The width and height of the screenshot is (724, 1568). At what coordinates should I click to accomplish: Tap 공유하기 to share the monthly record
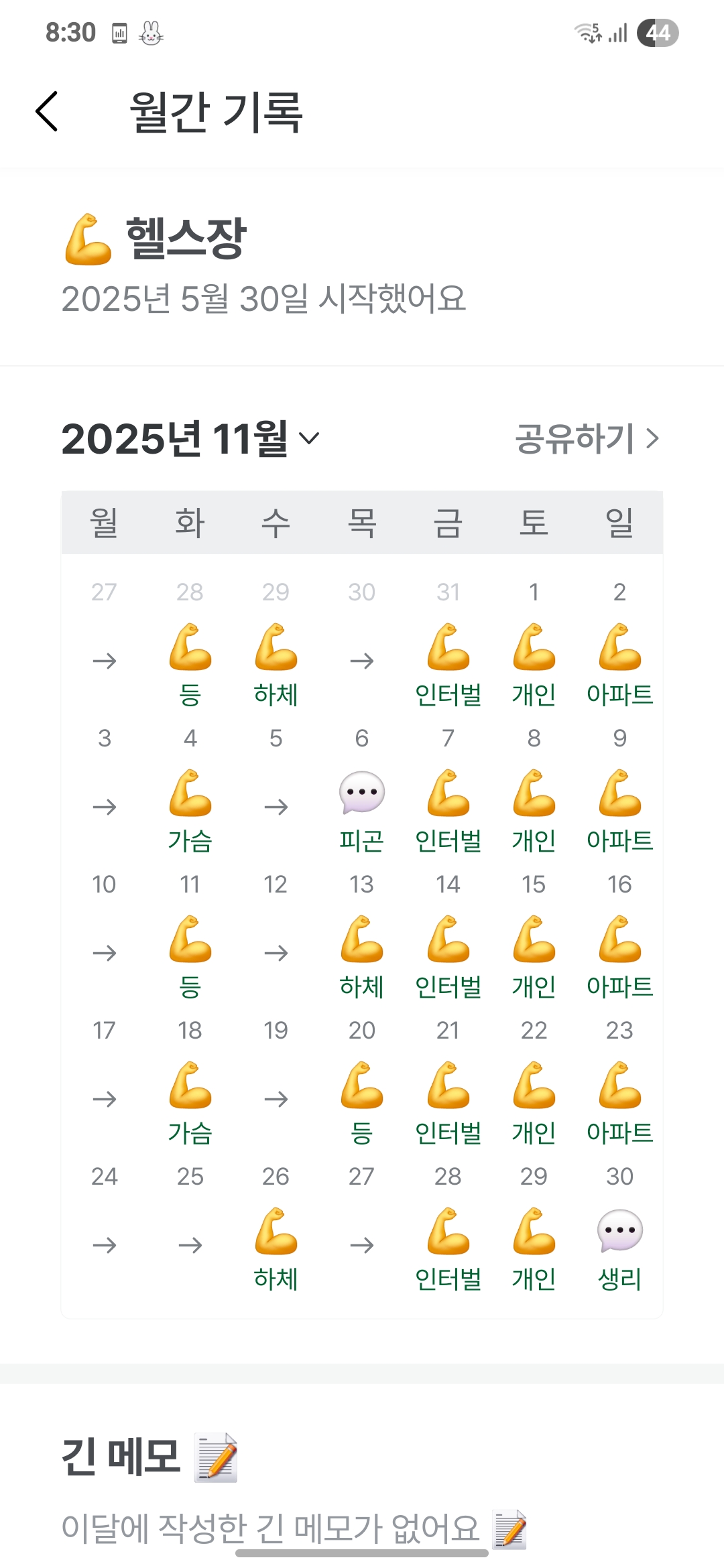tap(587, 439)
